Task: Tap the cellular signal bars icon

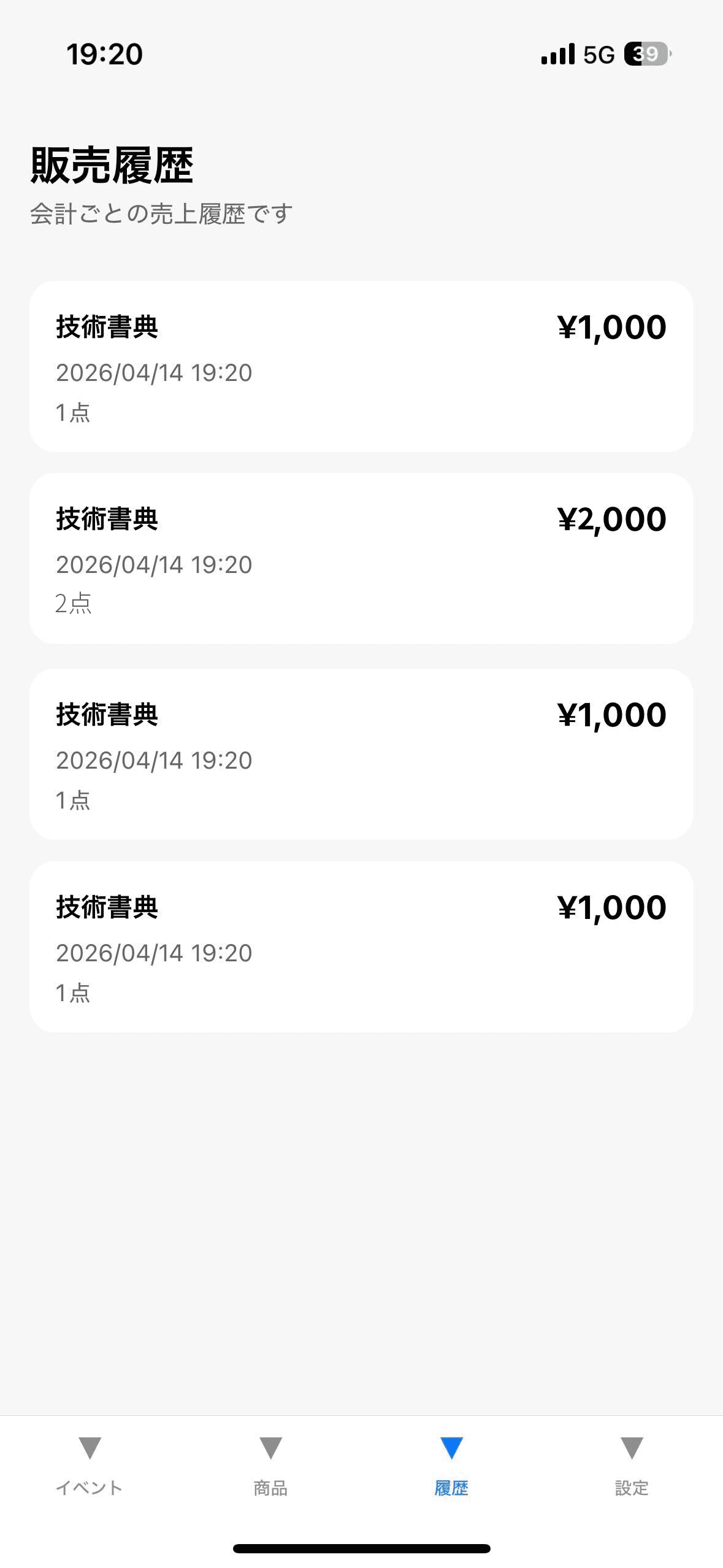Action: pos(557,55)
